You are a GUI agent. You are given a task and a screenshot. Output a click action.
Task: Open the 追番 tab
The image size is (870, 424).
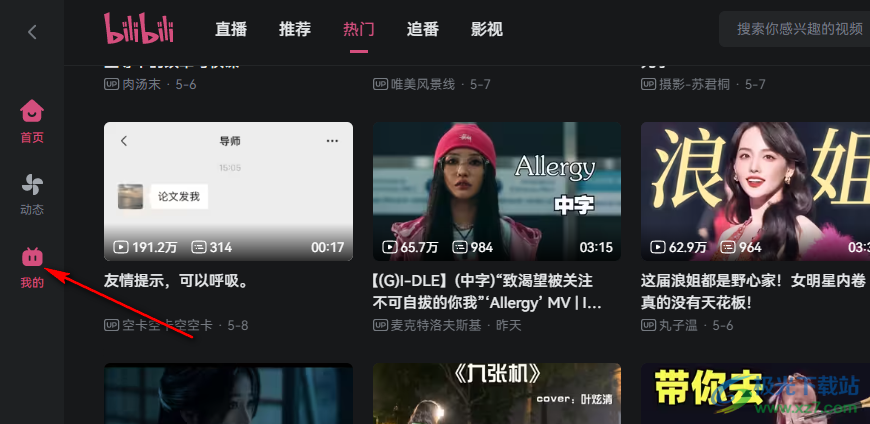click(422, 29)
